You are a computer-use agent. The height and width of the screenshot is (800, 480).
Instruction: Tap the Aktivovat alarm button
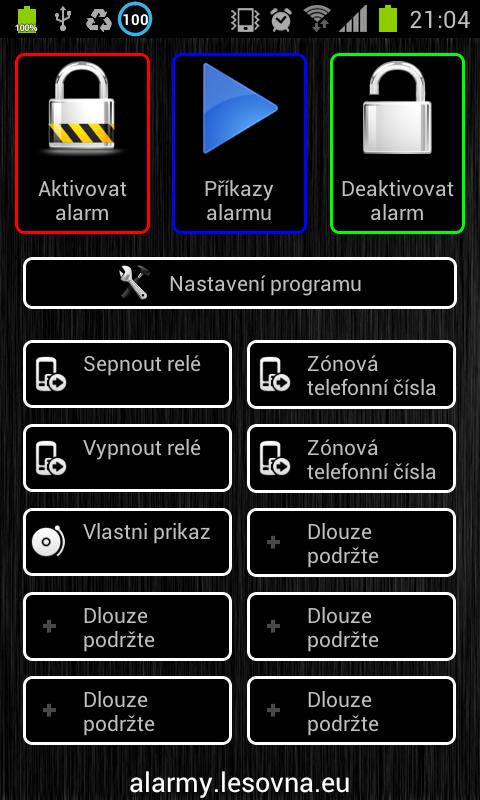click(x=82, y=143)
